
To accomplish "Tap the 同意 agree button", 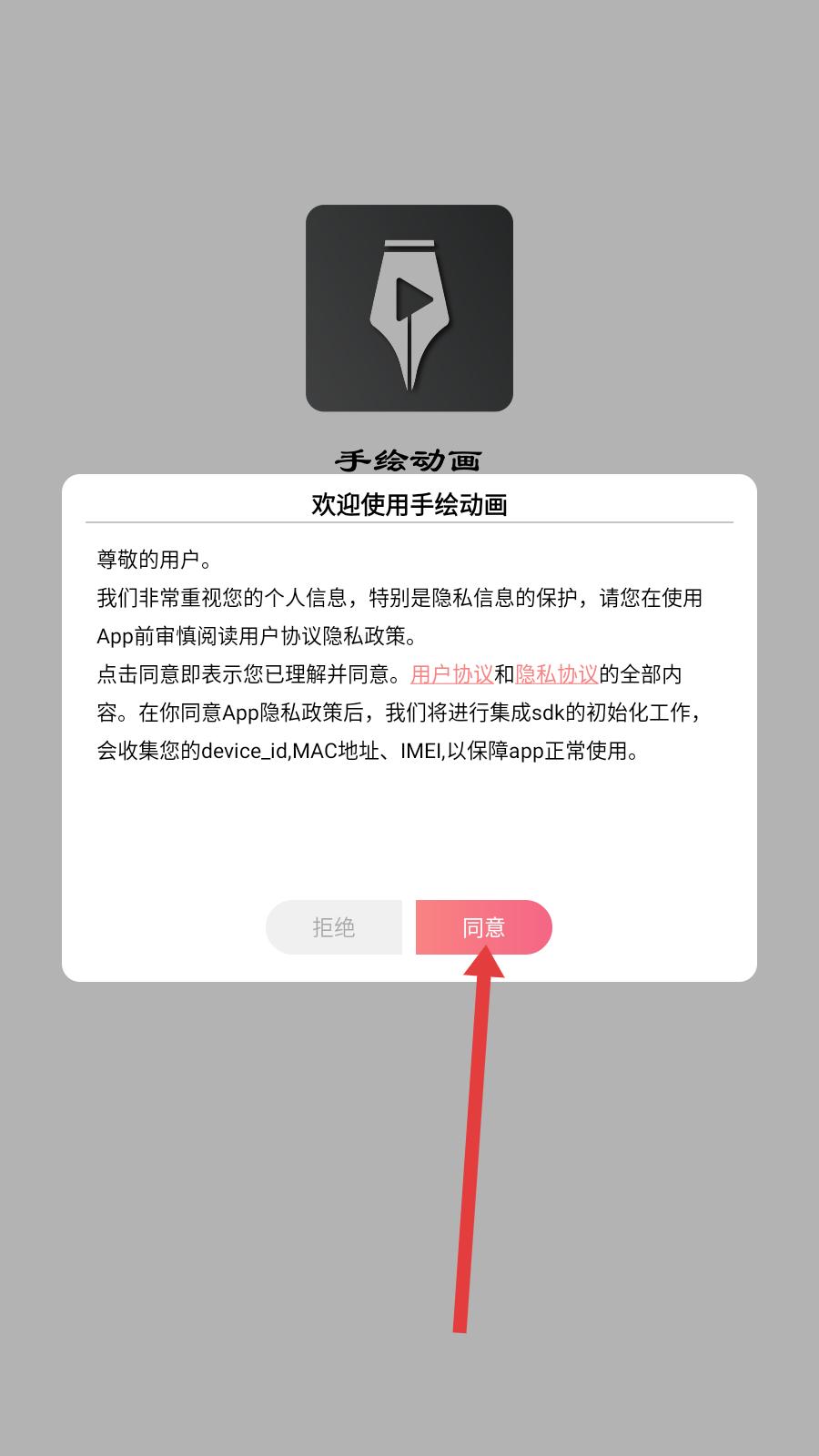I will (x=483, y=927).
